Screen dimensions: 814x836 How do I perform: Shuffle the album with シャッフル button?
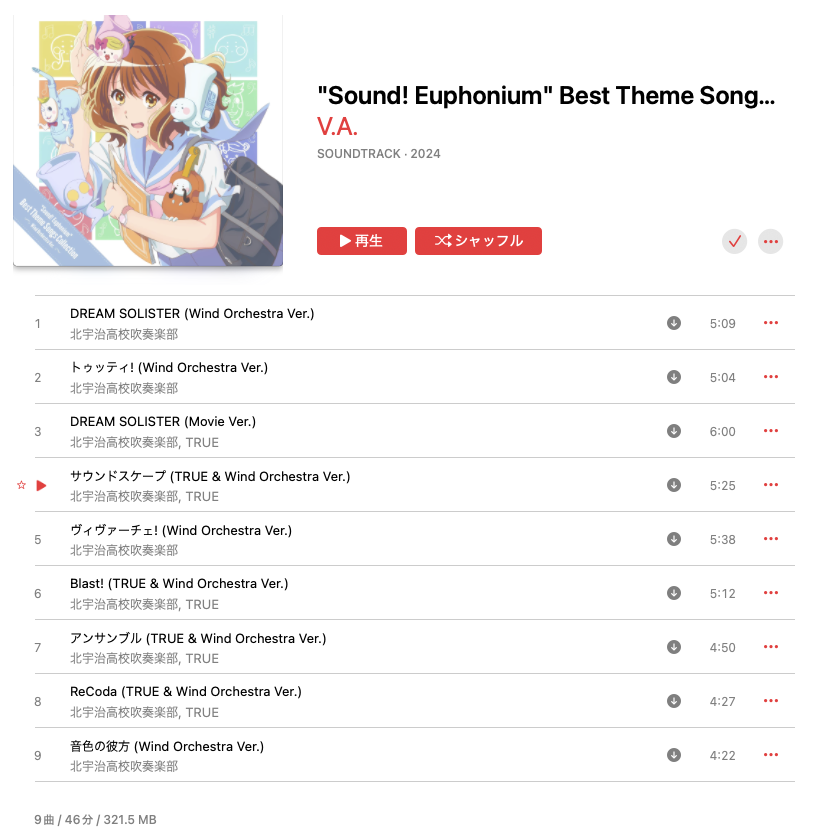tap(478, 241)
